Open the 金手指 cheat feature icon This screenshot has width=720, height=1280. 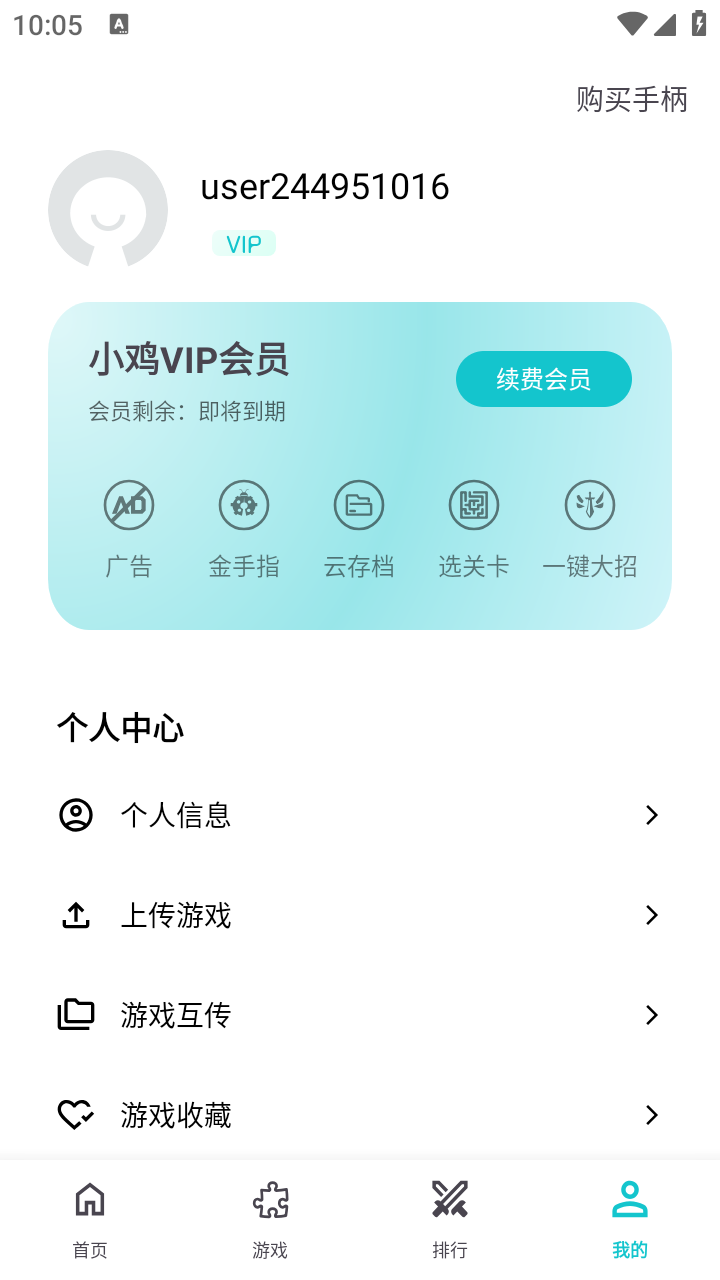(244, 505)
